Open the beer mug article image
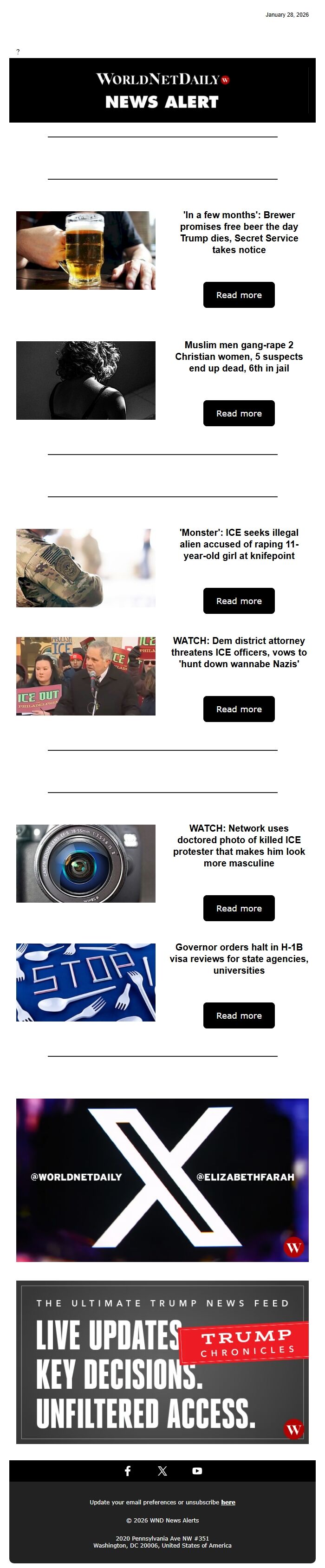Image resolution: width=325 pixels, height=1568 pixels. pyautogui.click(x=85, y=250)
